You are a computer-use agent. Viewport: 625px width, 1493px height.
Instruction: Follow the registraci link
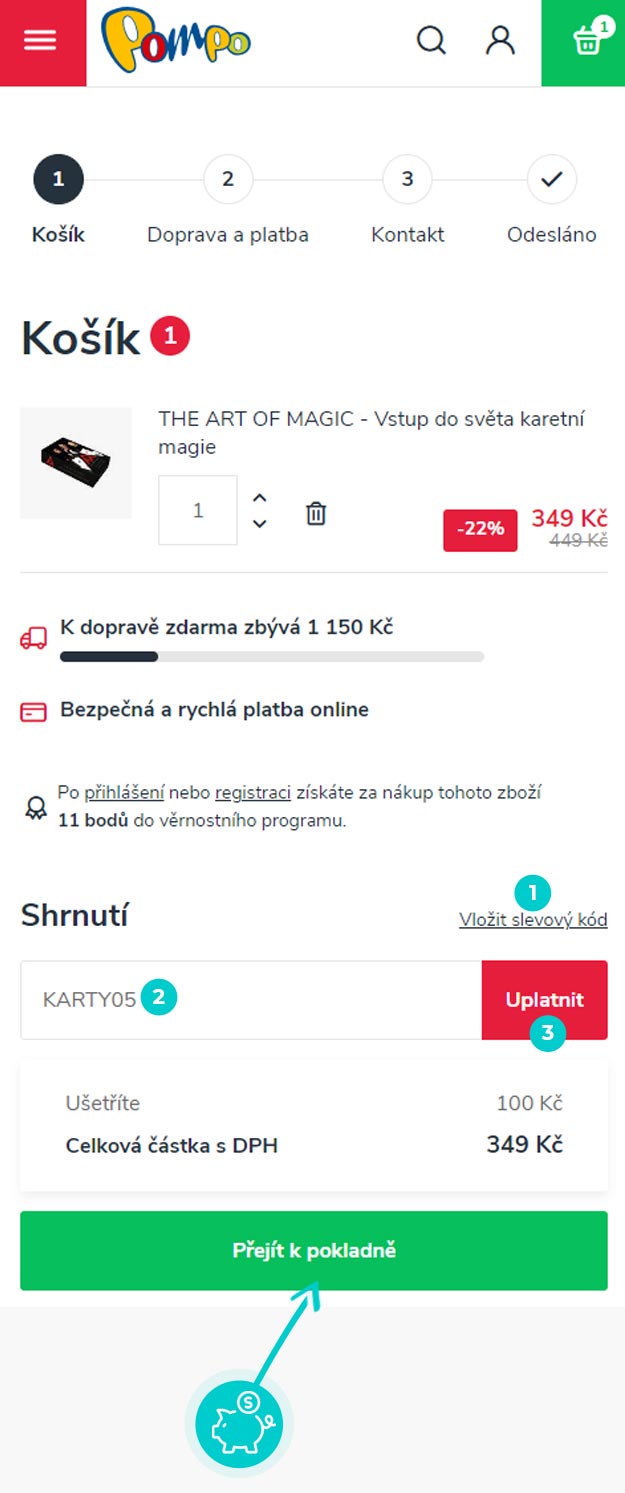[253, 793]
